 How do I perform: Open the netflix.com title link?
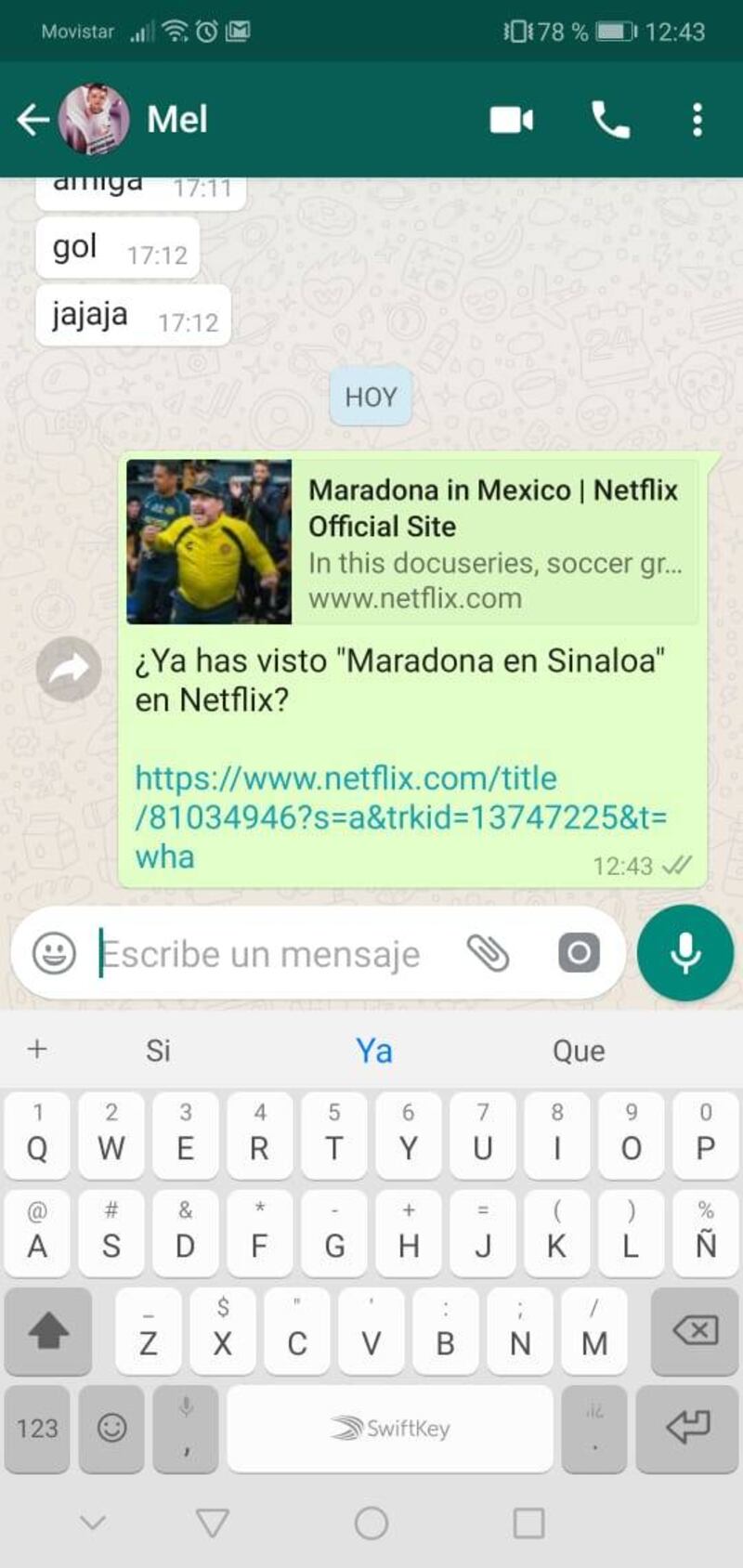[x=401, y=817]
